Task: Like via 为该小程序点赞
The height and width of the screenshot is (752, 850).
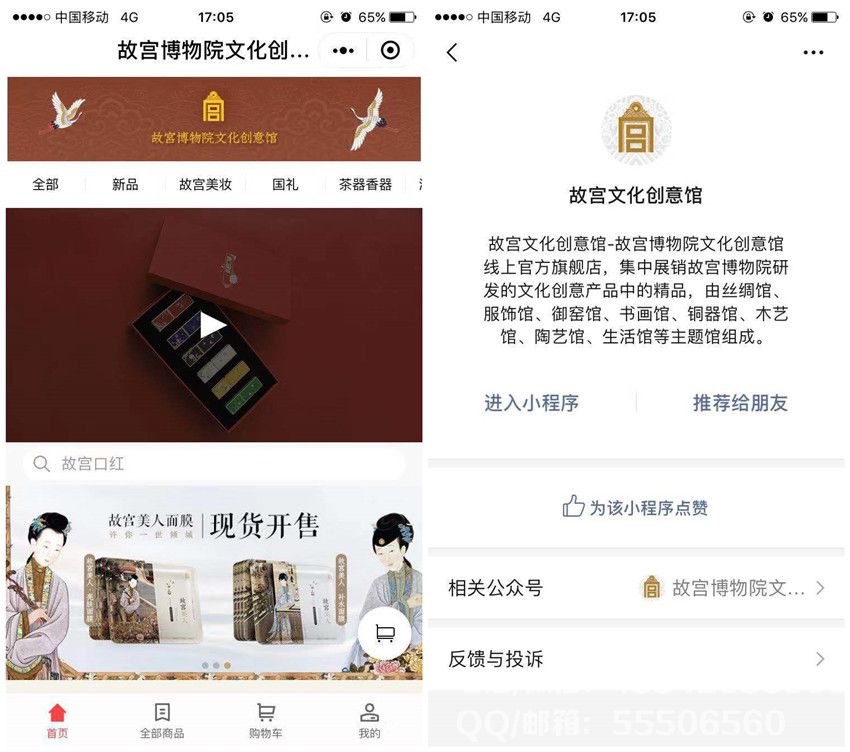Action: tap(636, 507)
